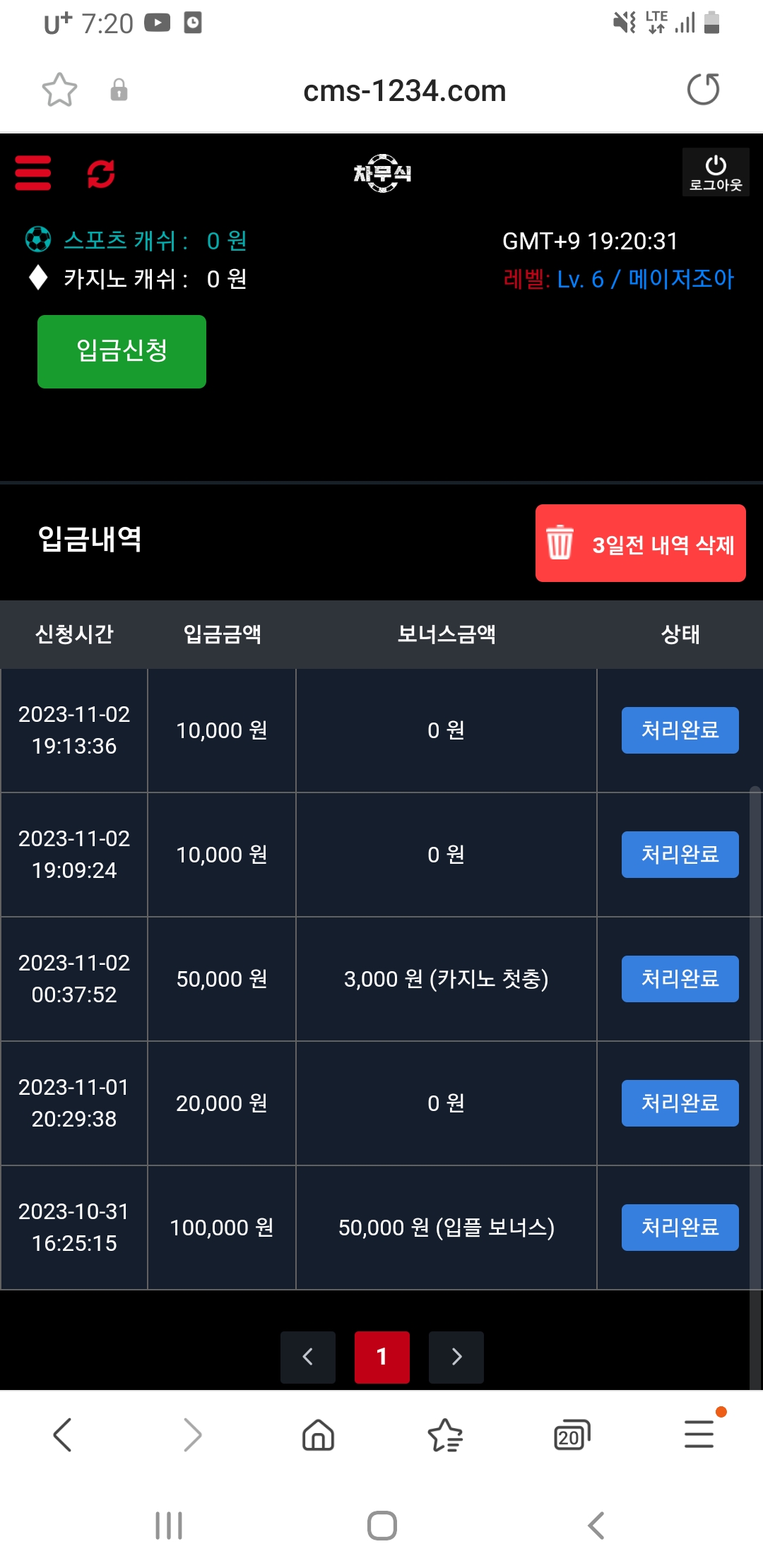Go to the system home screen

point(381,1526)
